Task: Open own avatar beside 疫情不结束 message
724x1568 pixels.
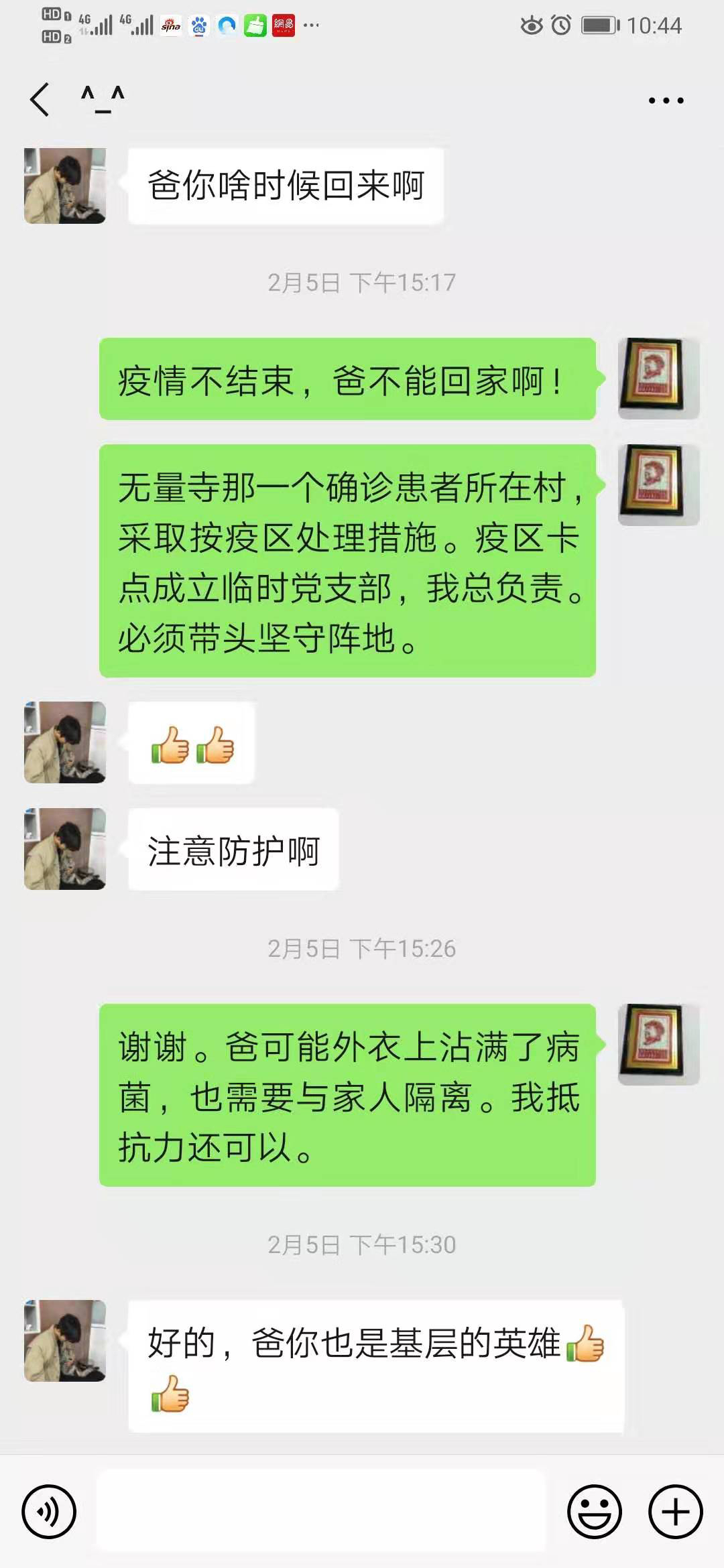Action: [658, 379]
